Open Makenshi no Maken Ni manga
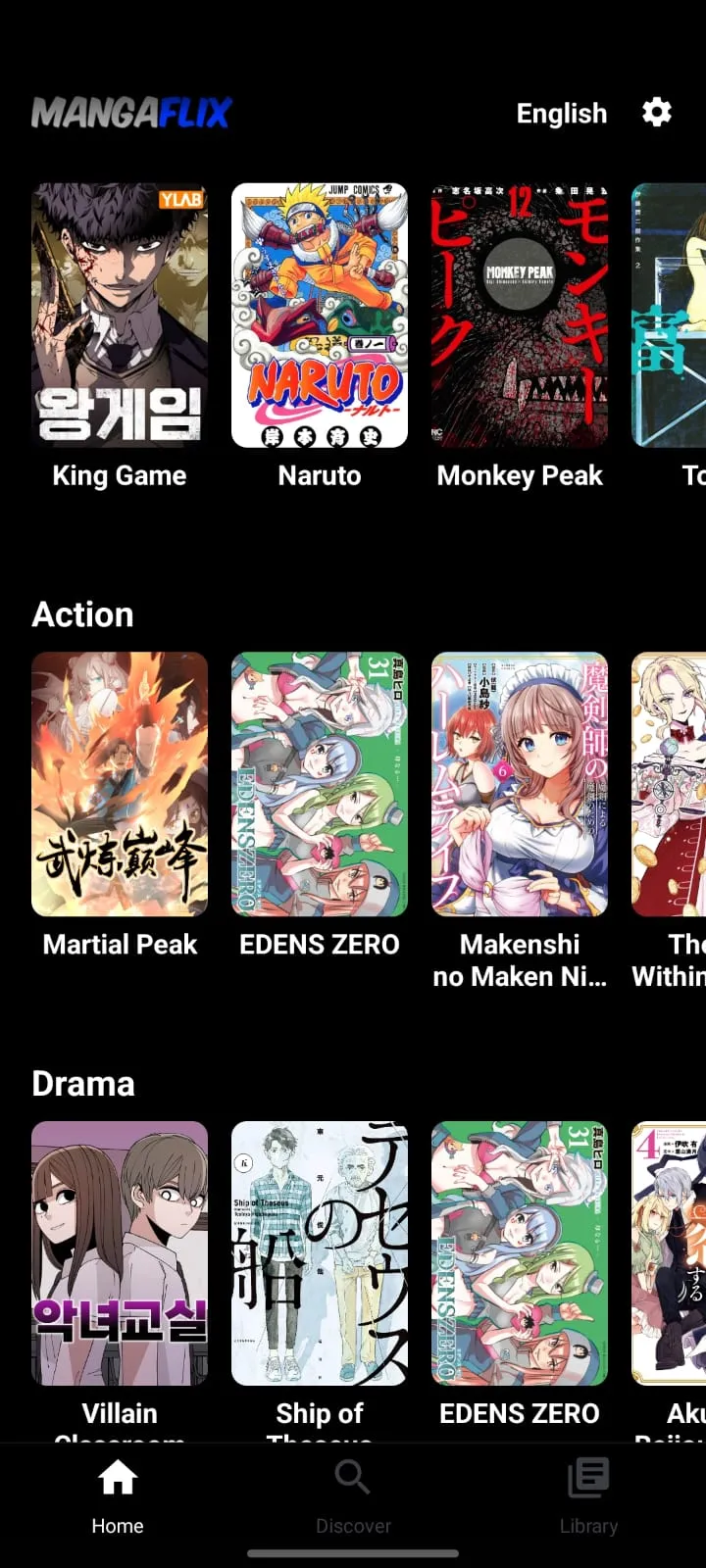Viewport: 706px width, 1568px height. [x=520, y=784]
